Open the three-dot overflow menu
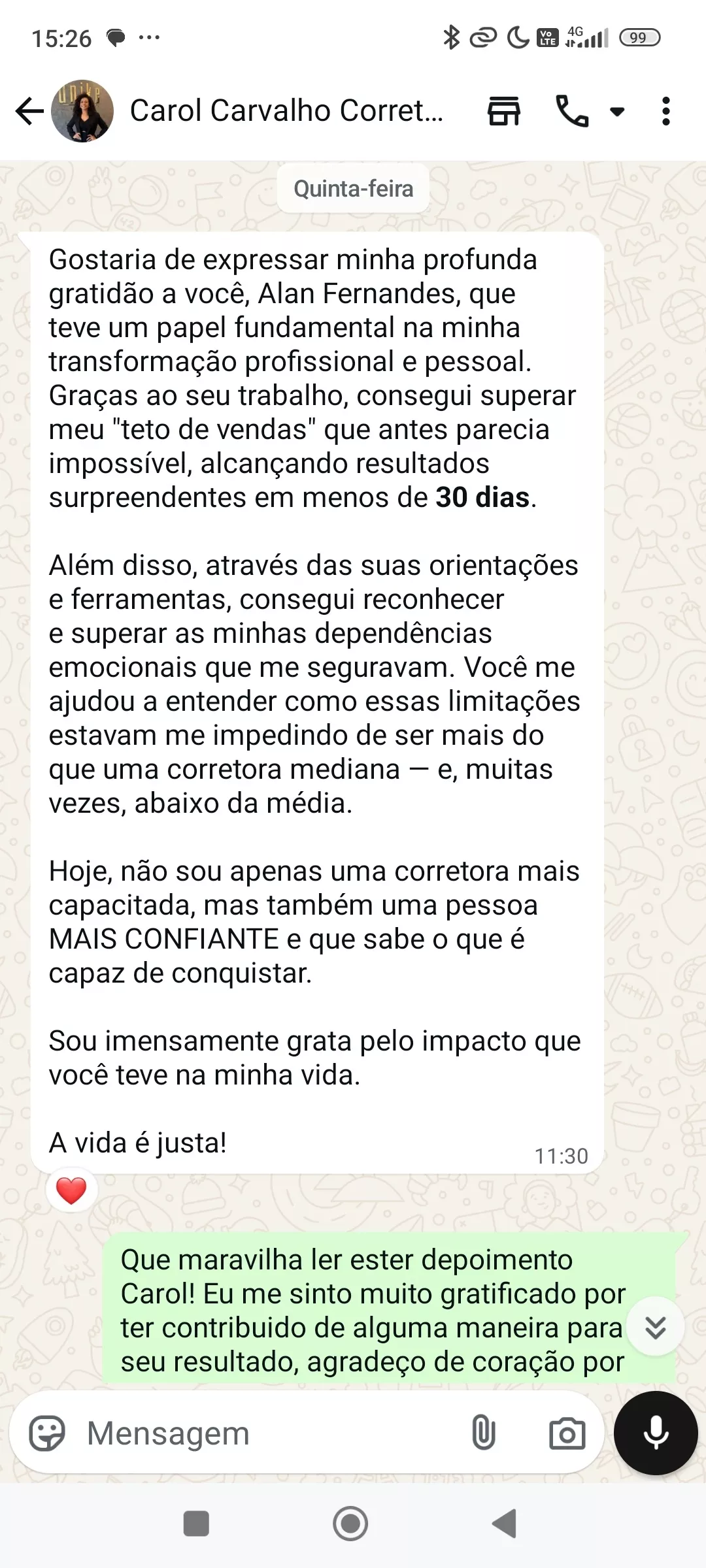706x1568 pixels. click(665, 111)
